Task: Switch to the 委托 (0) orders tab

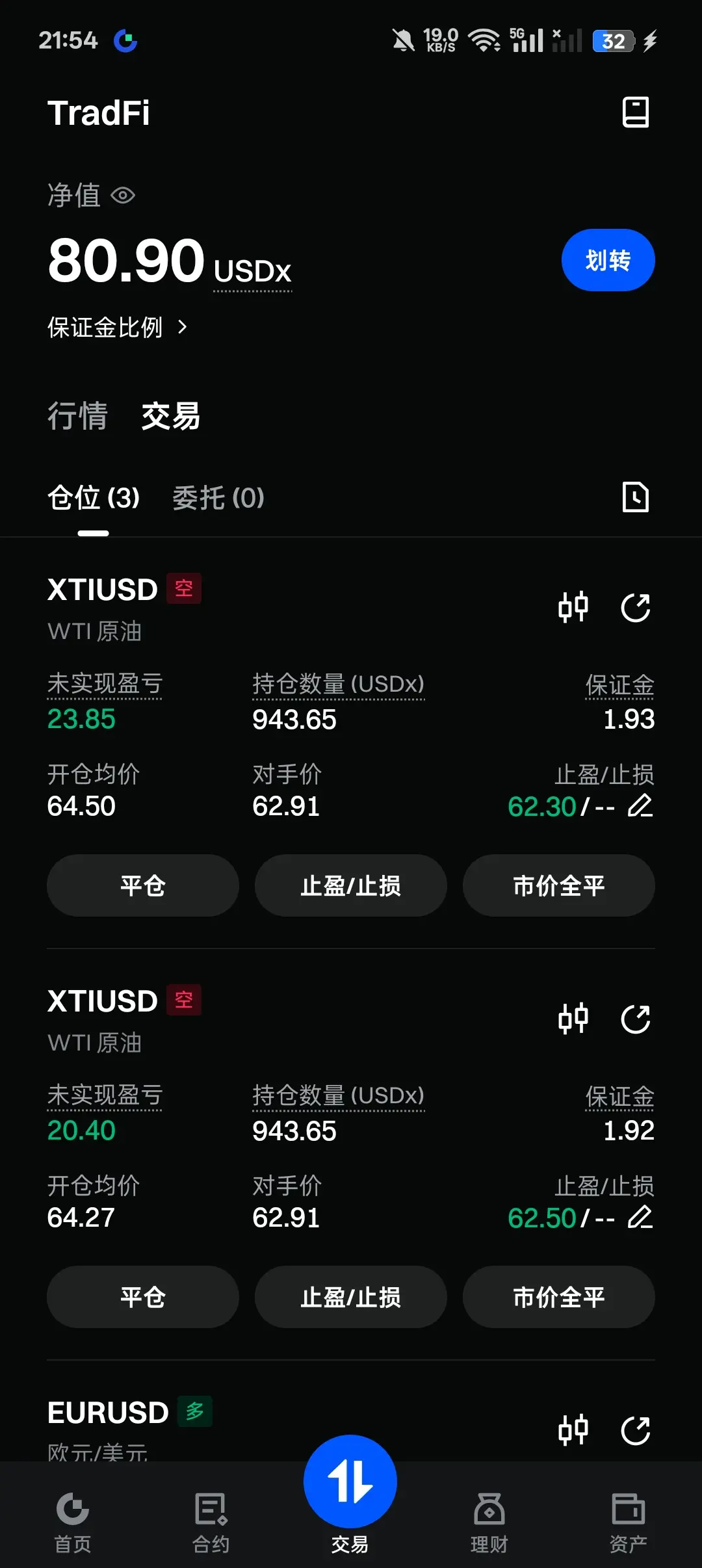Action: [x=218, y=498]
